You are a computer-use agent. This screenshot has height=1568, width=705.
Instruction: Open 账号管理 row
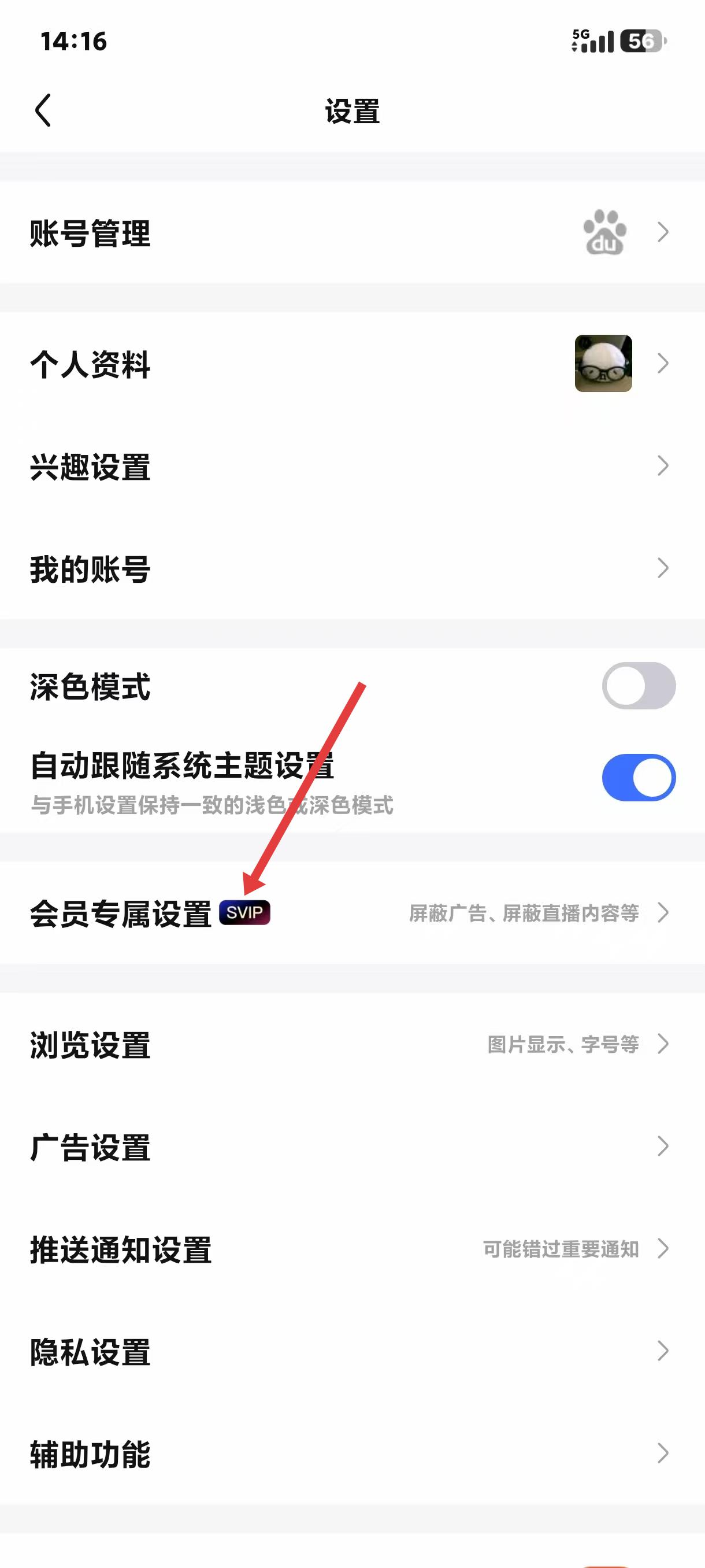[352, 232]
